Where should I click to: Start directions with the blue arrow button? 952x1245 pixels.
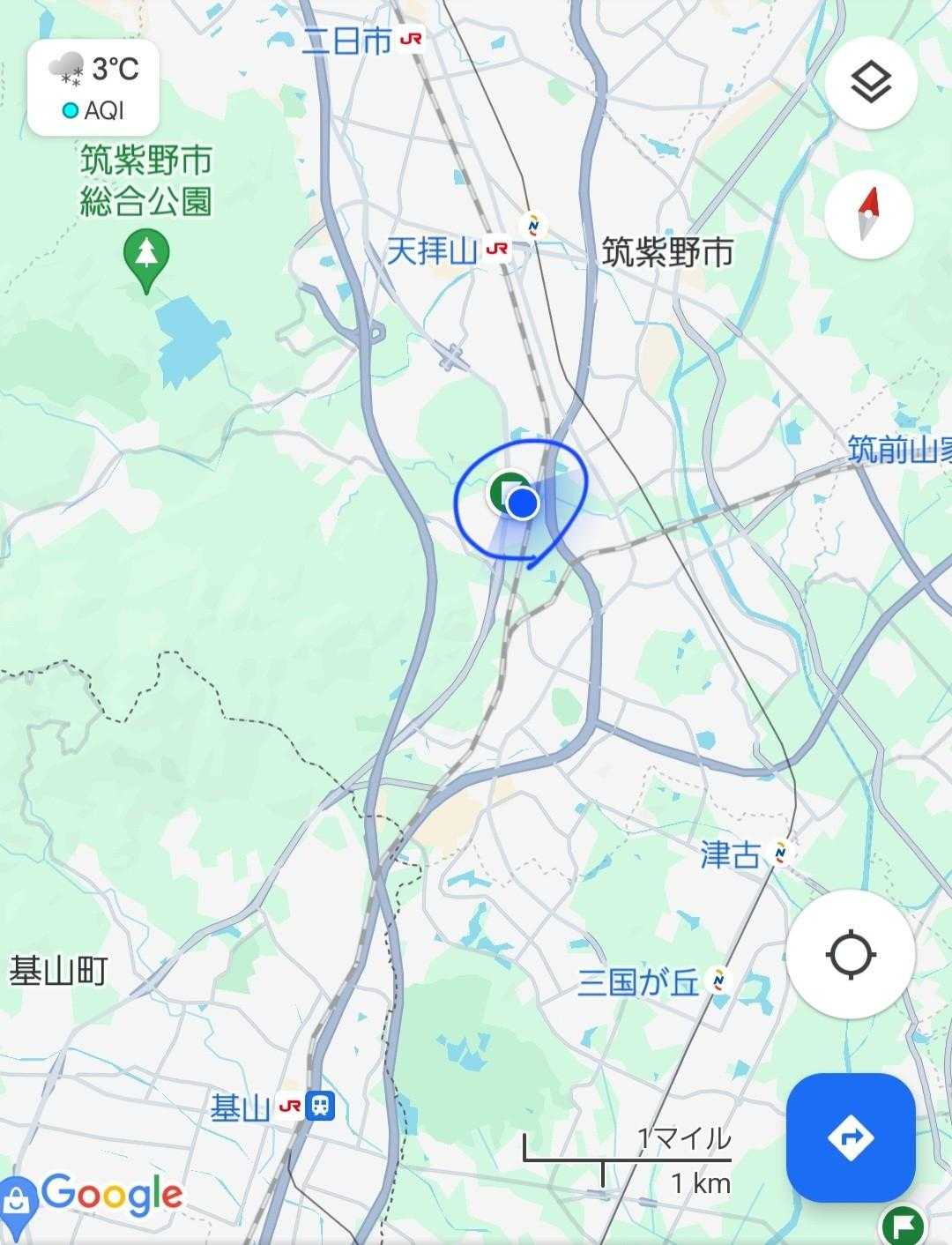(851, 1137)
